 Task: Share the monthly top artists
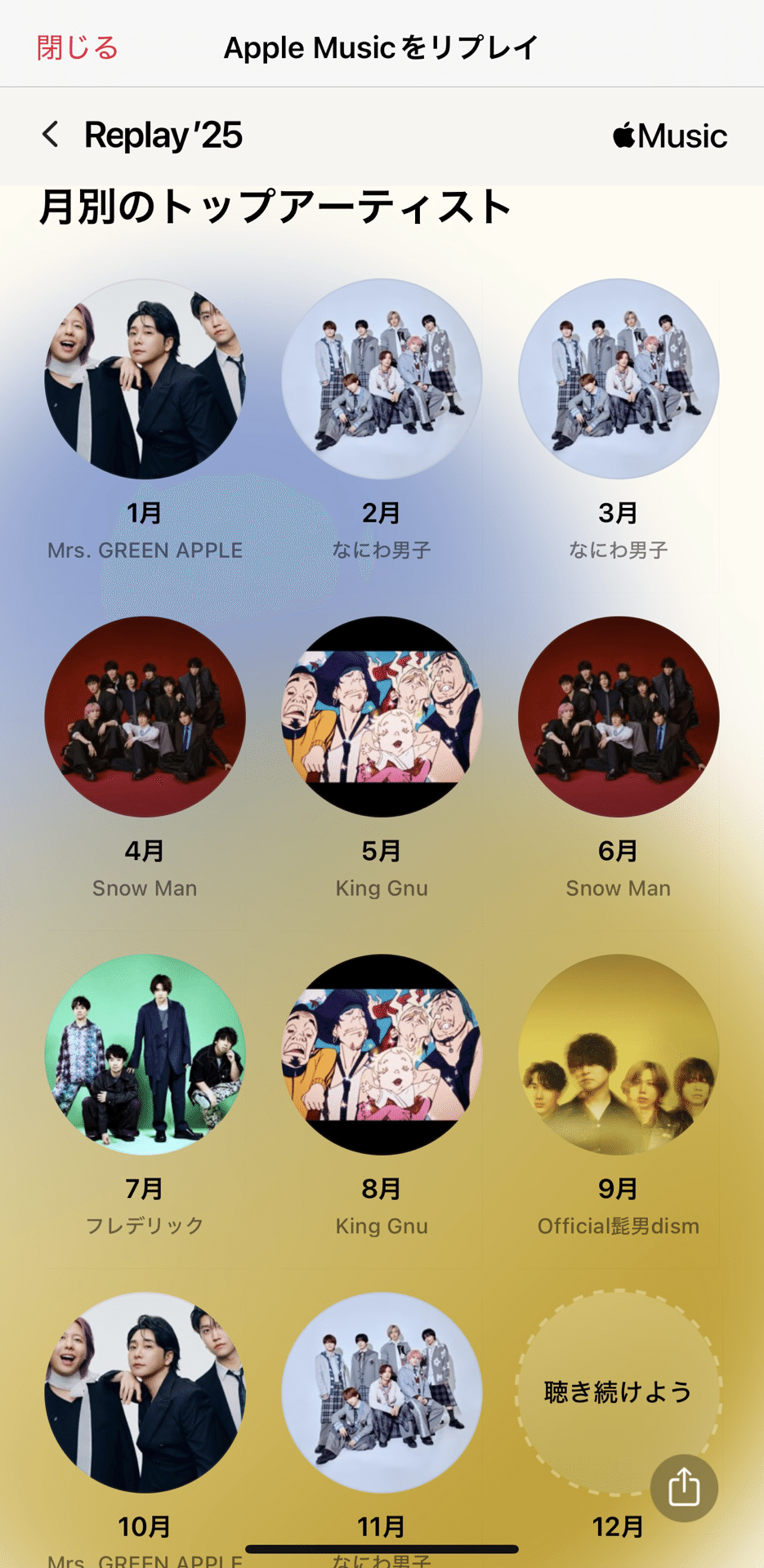coord(684,1487)
